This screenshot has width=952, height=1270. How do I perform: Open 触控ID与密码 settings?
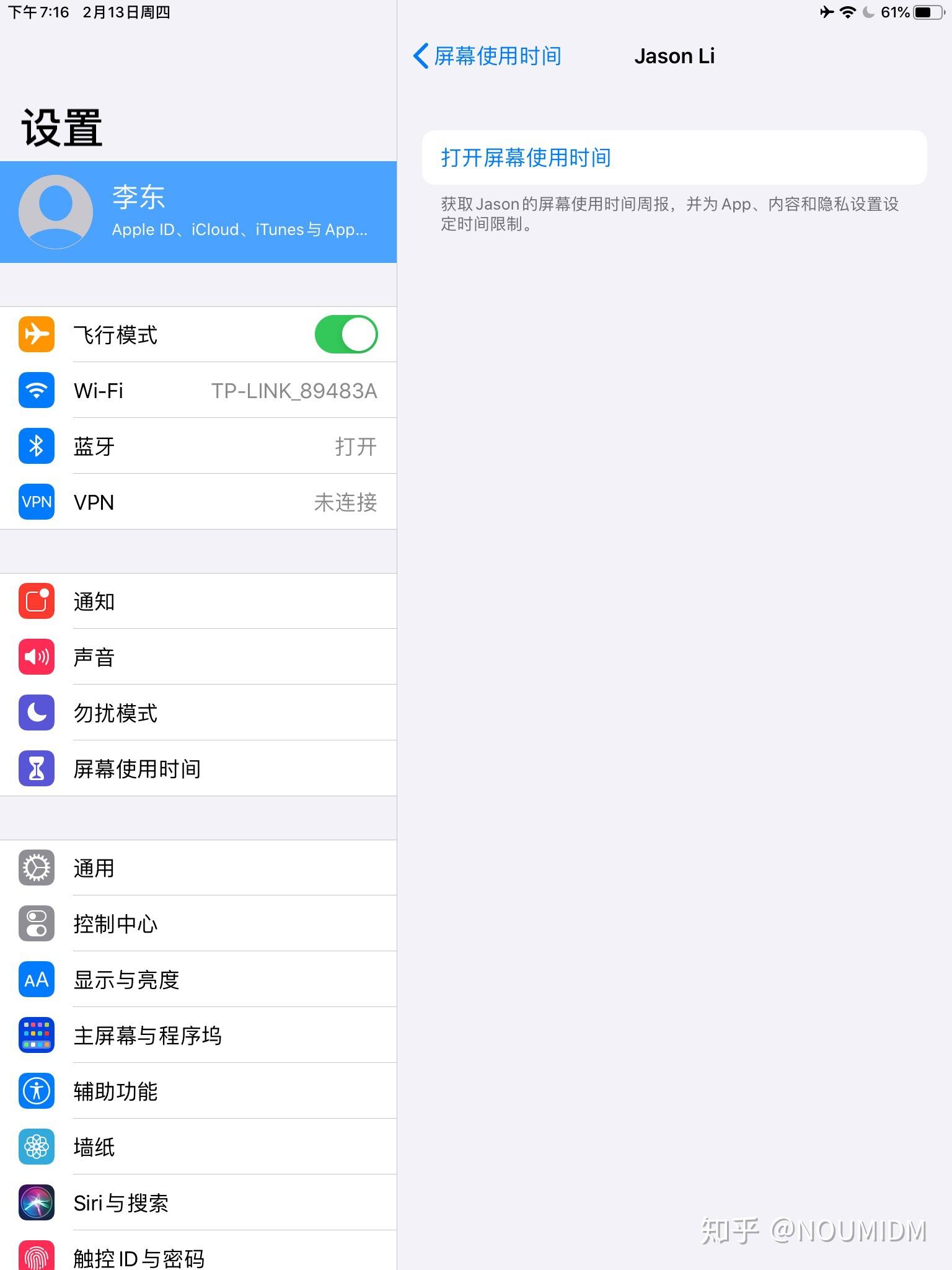[x=198, y=1256]
